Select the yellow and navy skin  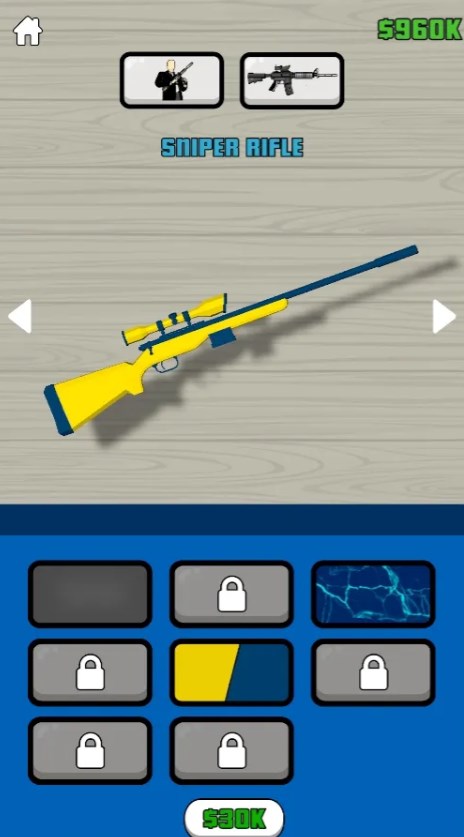coord(231,672)
